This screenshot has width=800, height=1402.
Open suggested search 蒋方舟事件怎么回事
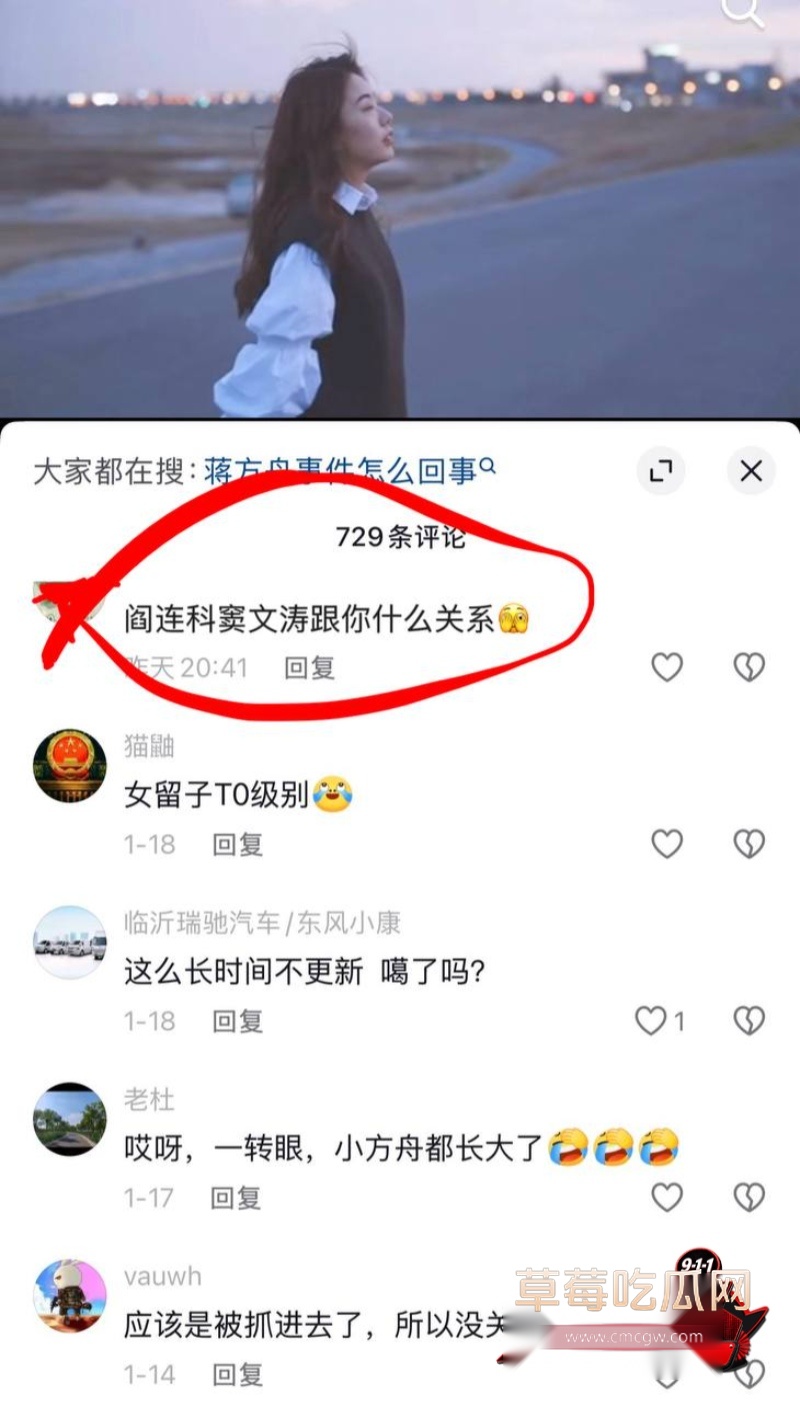tap(350, 470)
